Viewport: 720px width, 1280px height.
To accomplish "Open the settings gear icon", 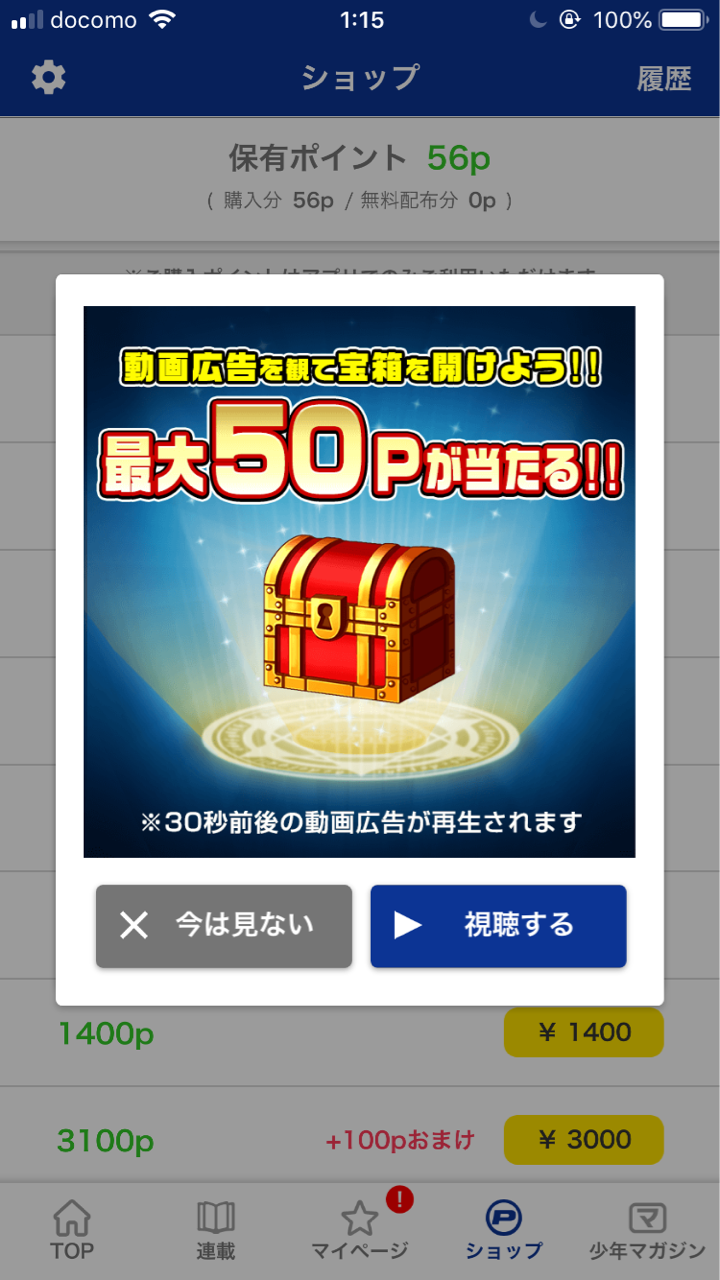I will 48,78.
